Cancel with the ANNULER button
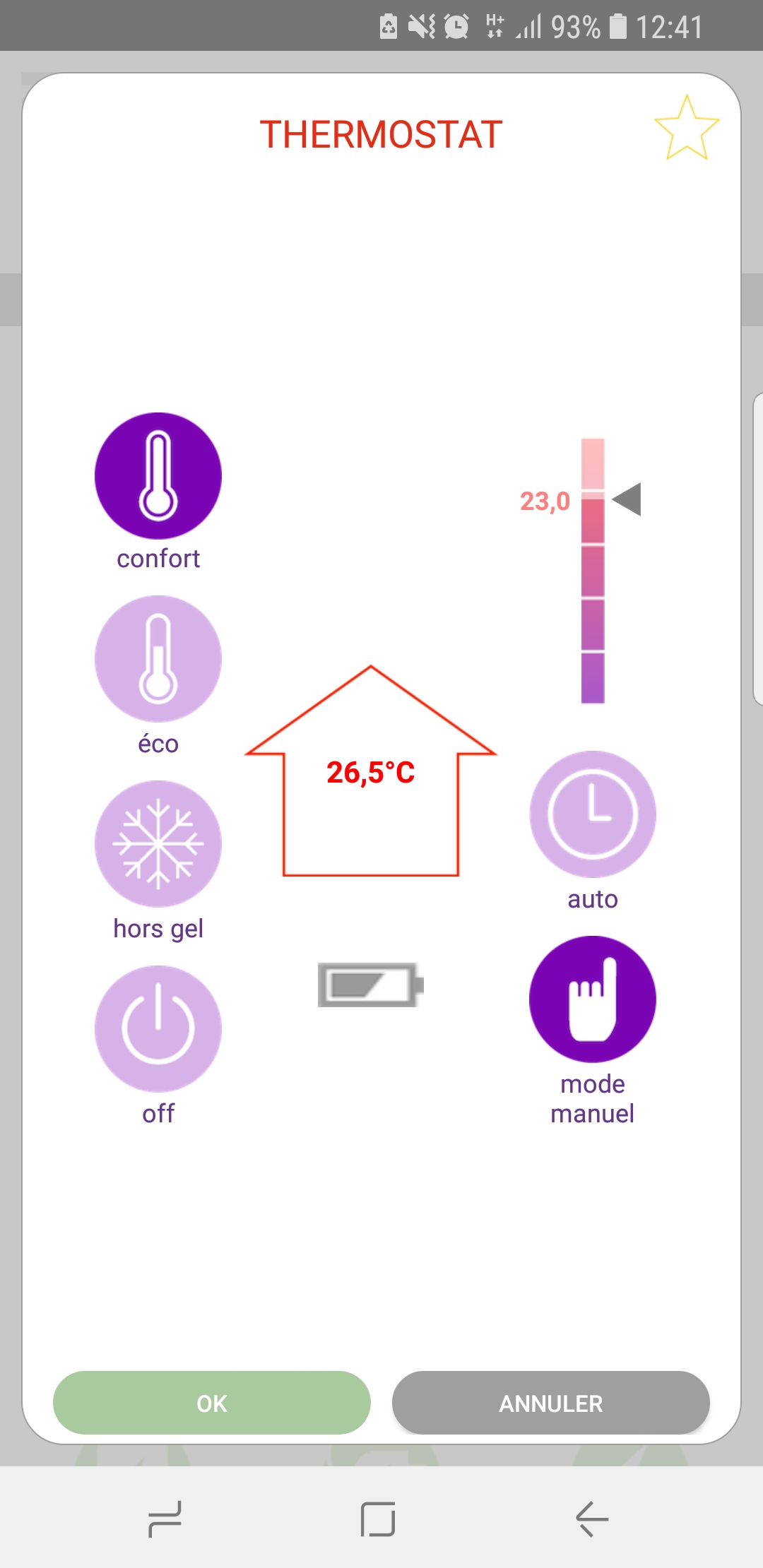 point(551,1403)
